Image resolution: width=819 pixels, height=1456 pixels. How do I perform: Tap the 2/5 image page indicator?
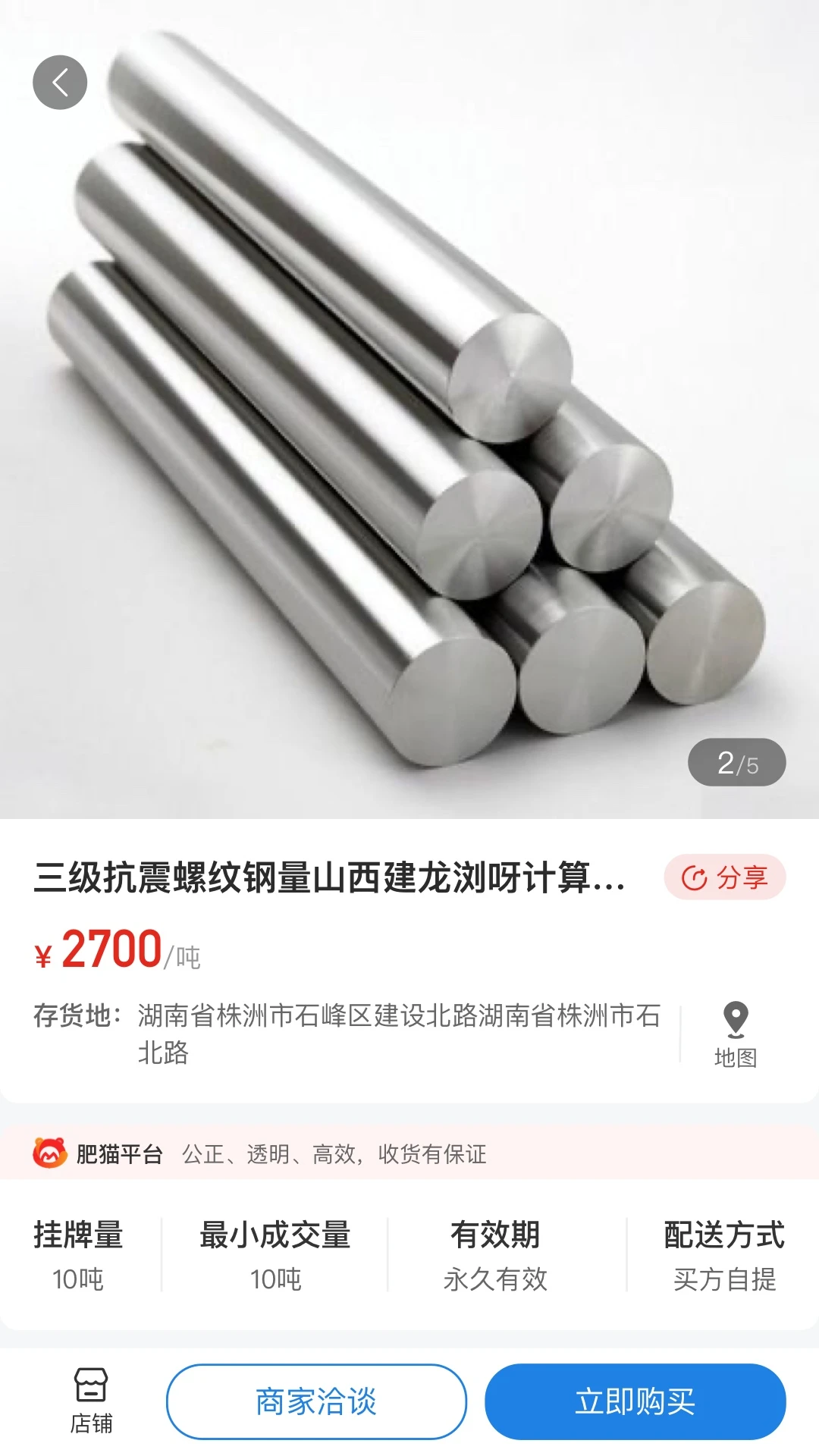click(x=736, y=763)
